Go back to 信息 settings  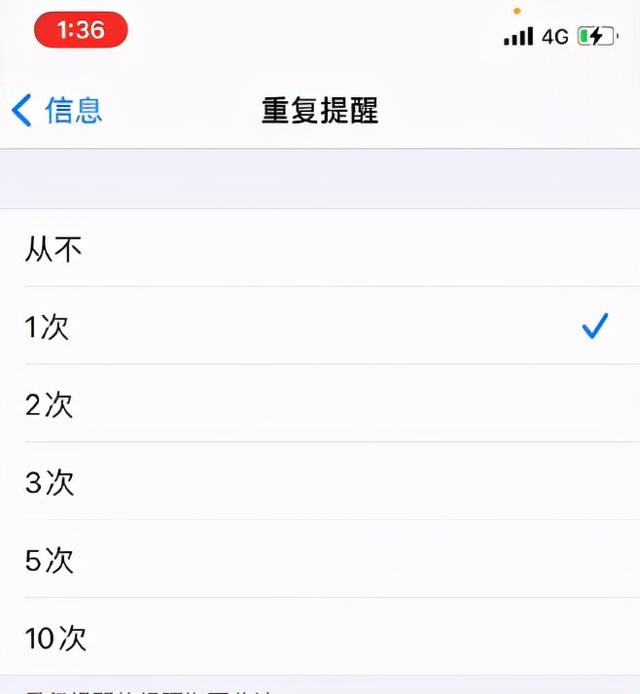point(58,110)
